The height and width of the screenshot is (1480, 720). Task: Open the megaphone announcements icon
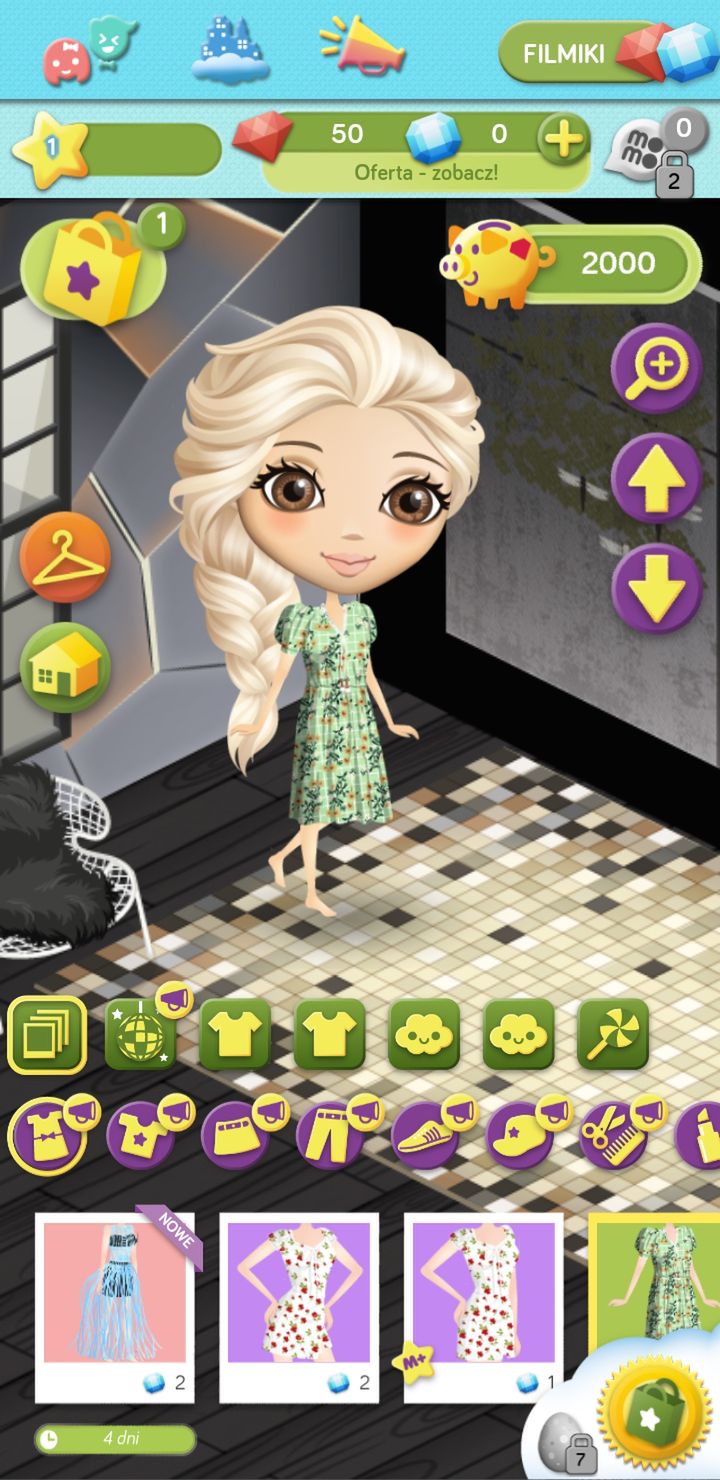[x=362, y=47]
